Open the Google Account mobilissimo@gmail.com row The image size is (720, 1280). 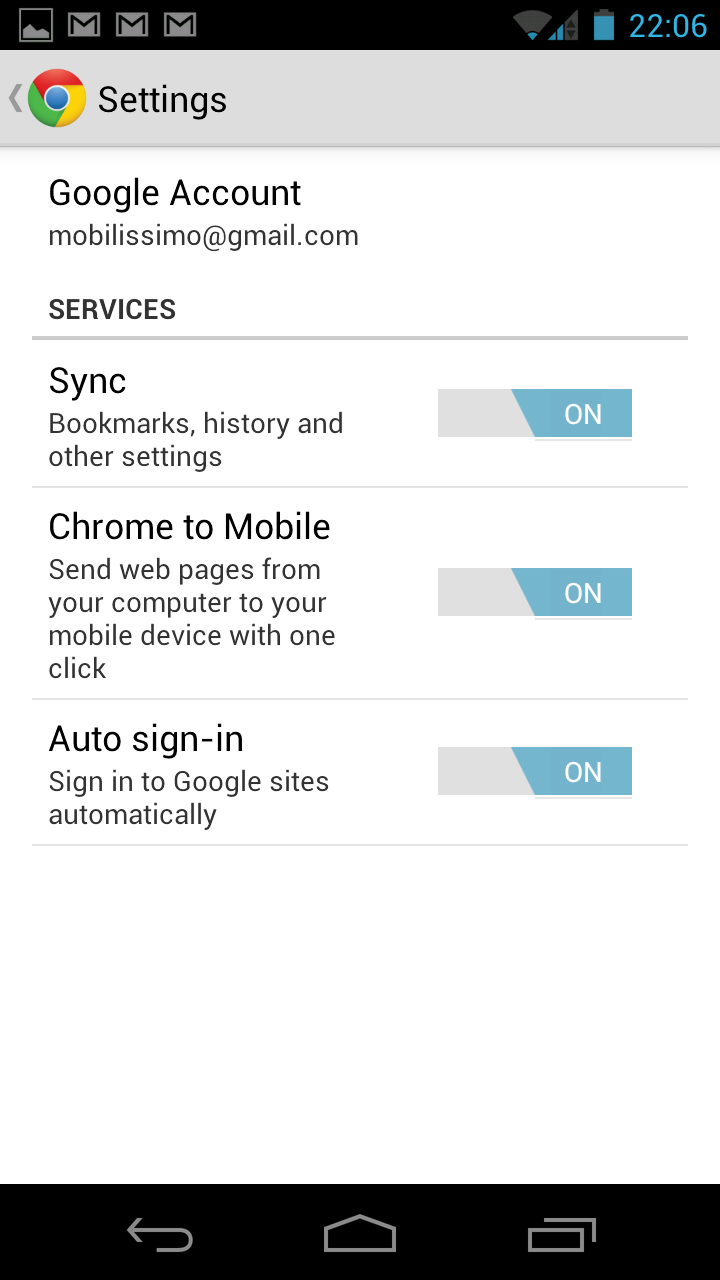coord(204,212)
